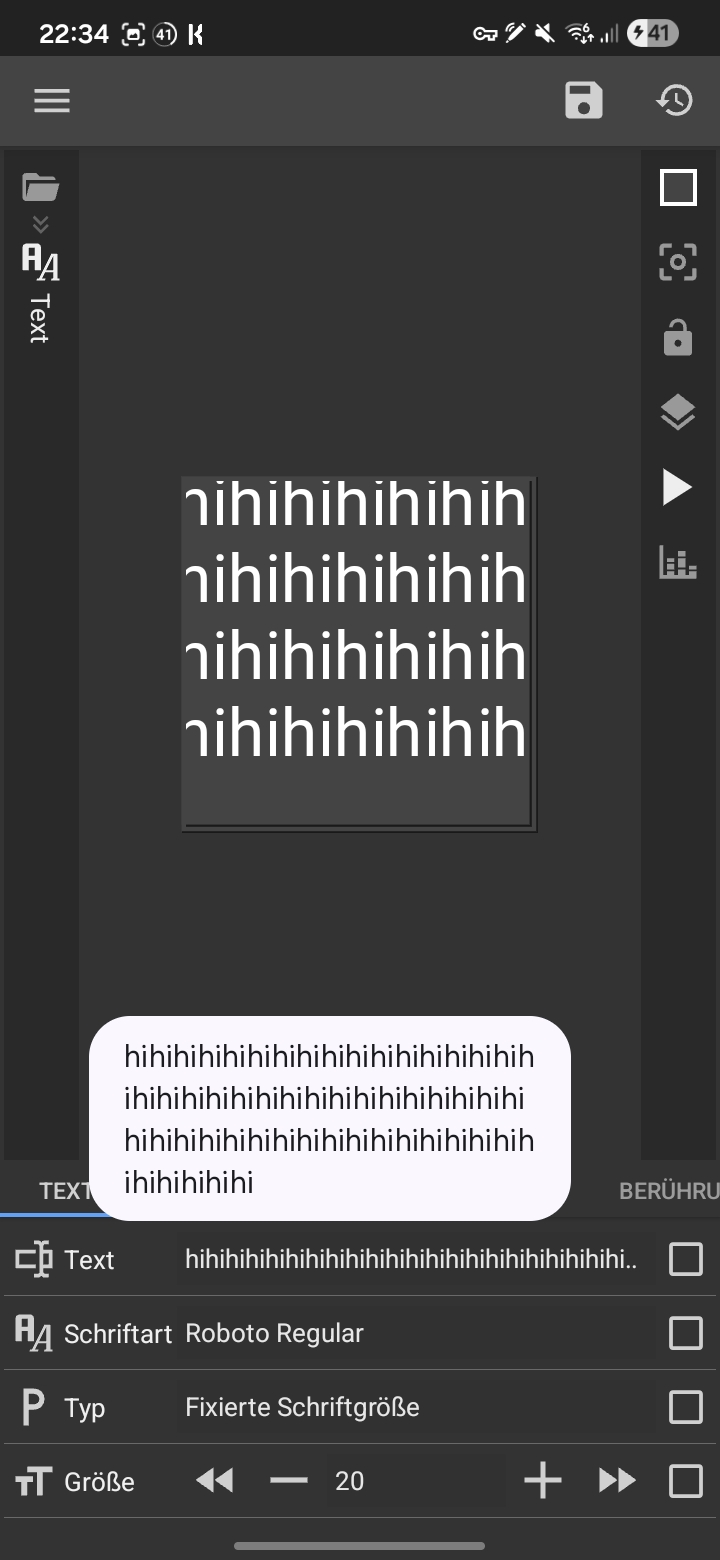The height and width of the screenshot is (1560, 720).
Task: Decrease Größe with the minus button
Action: coord(289,1481)
